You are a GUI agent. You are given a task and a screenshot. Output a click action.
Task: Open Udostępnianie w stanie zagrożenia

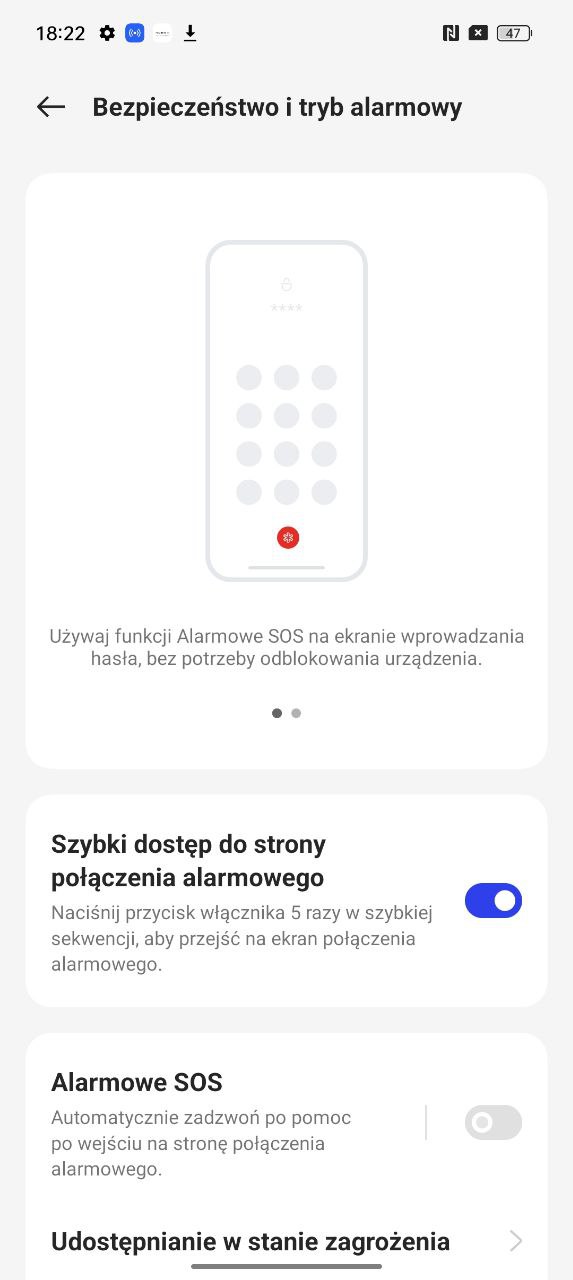coord(286,1241)
